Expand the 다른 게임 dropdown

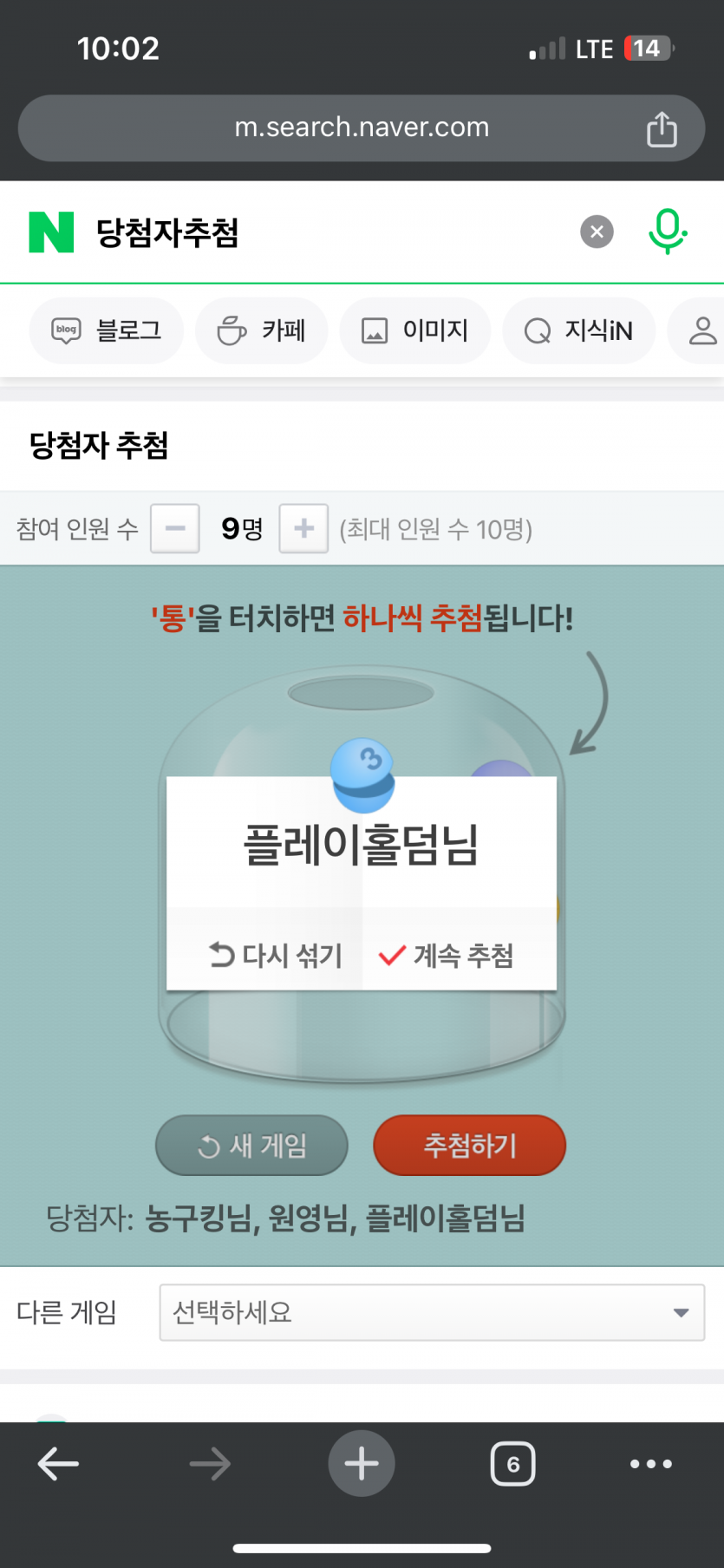coord(432,1312)
